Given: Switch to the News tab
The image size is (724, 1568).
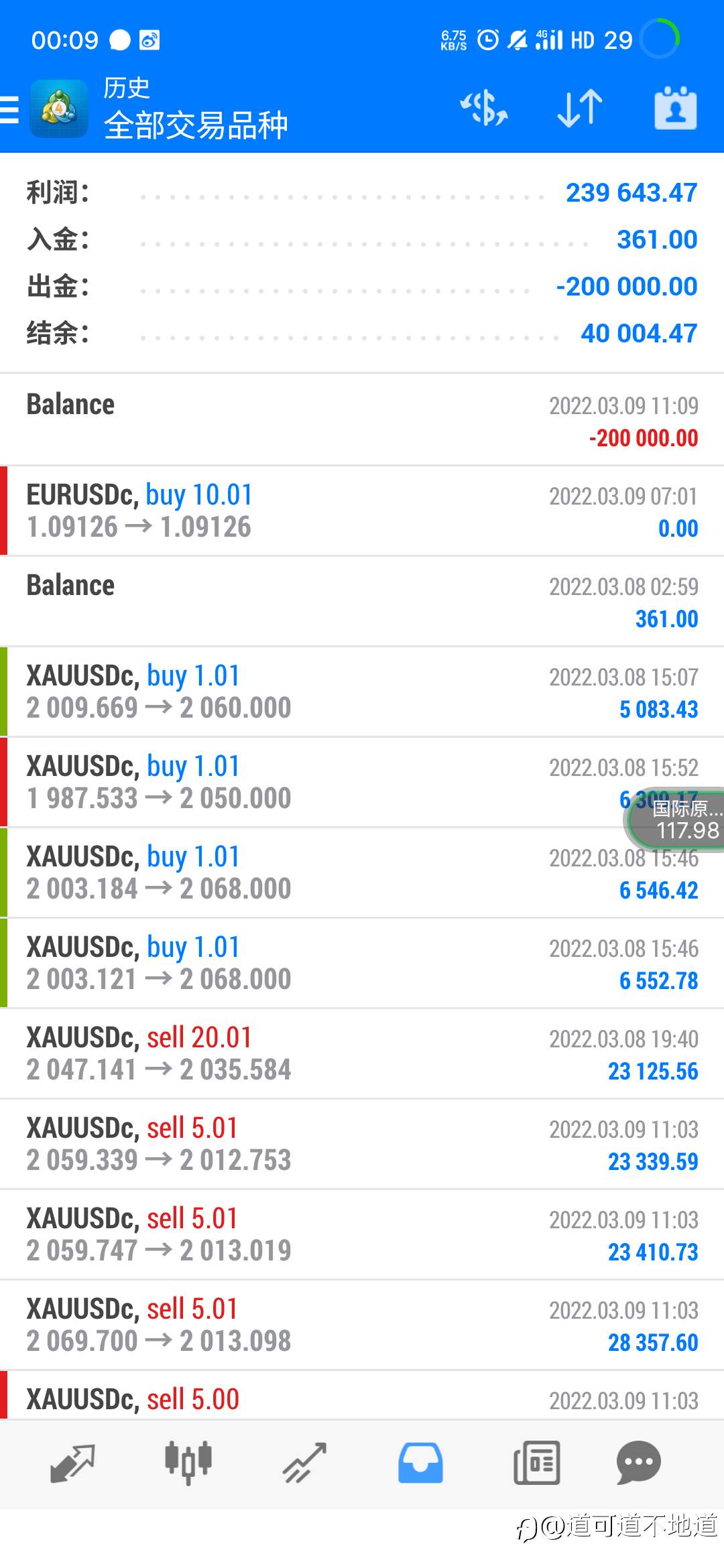Looking at the screenshot, I should click(536, 1463).
